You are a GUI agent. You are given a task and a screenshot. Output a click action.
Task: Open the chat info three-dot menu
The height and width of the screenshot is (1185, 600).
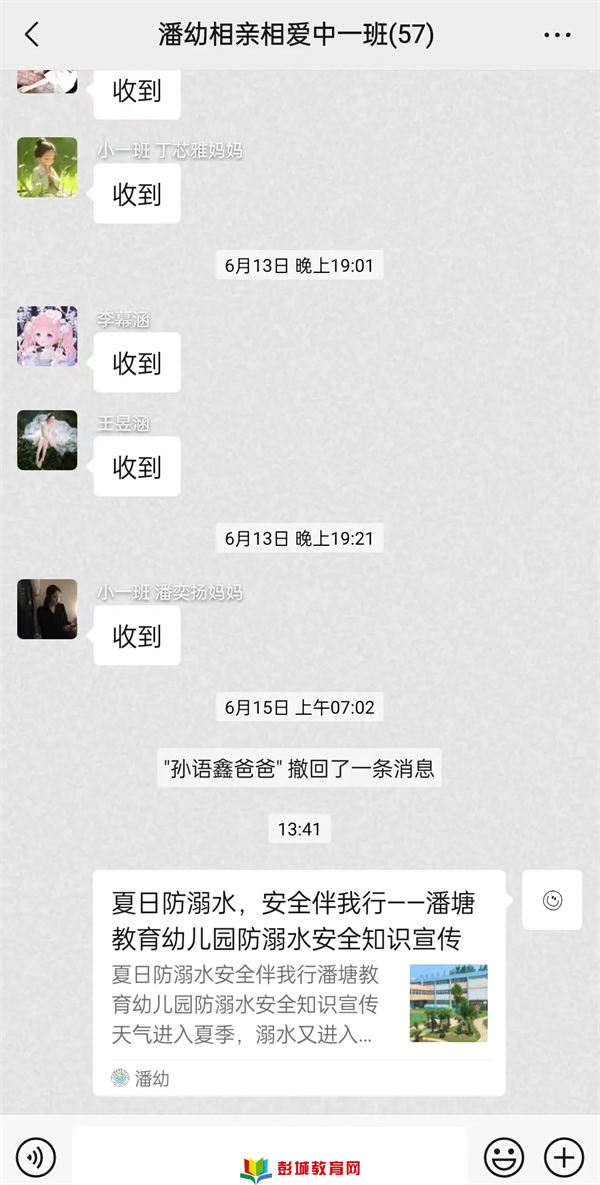point(558,35)
